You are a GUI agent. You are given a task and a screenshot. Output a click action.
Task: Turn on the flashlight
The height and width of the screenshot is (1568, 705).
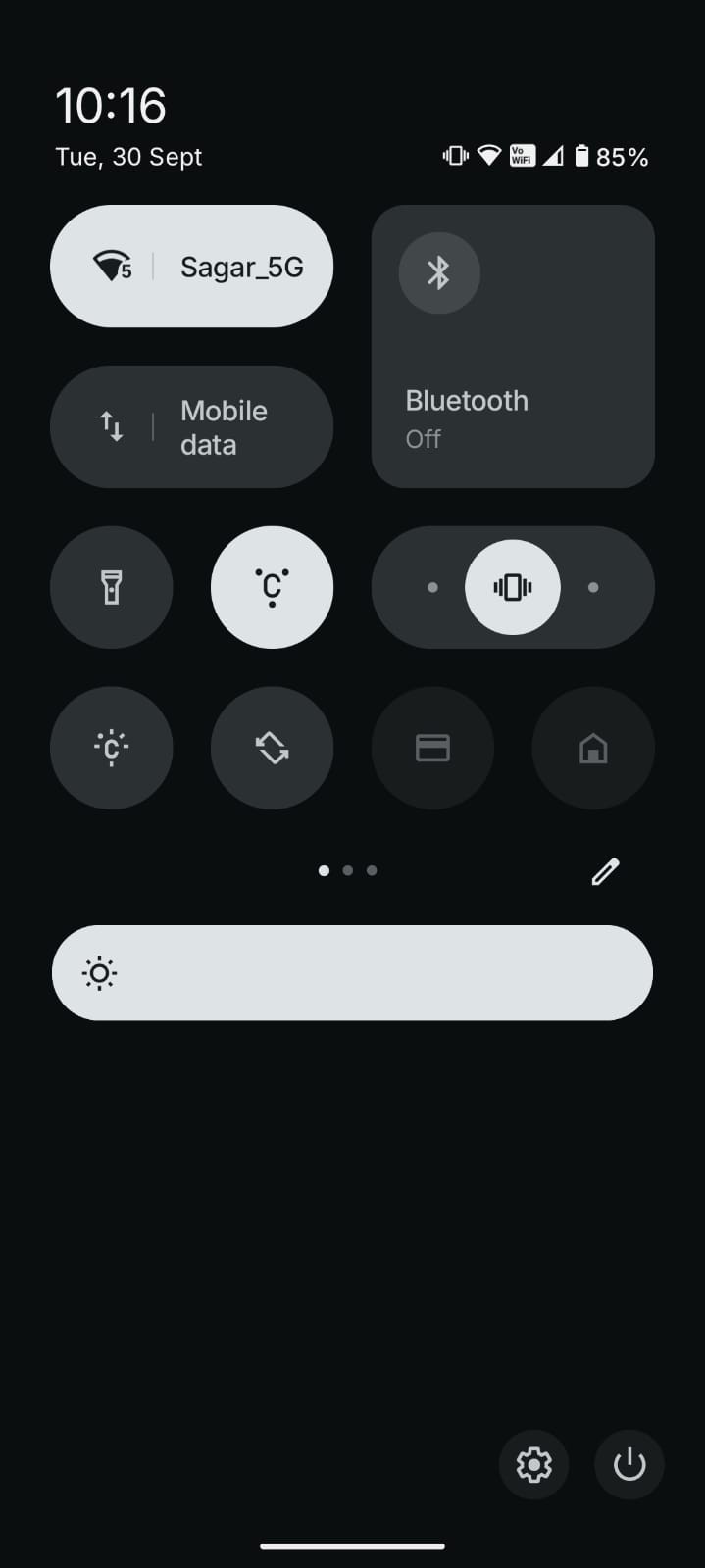point(112,587)
